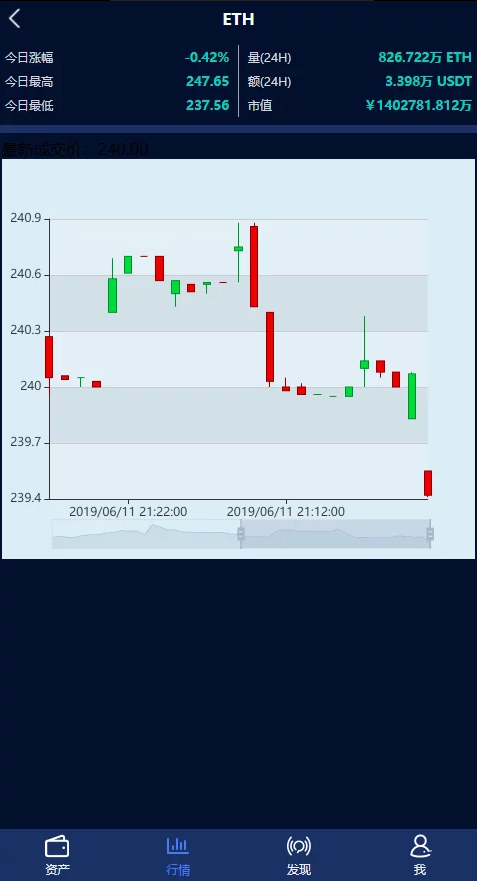The image size is (477, 881).
Task: Switch to the 发现 tab
Action: [298, 855]
